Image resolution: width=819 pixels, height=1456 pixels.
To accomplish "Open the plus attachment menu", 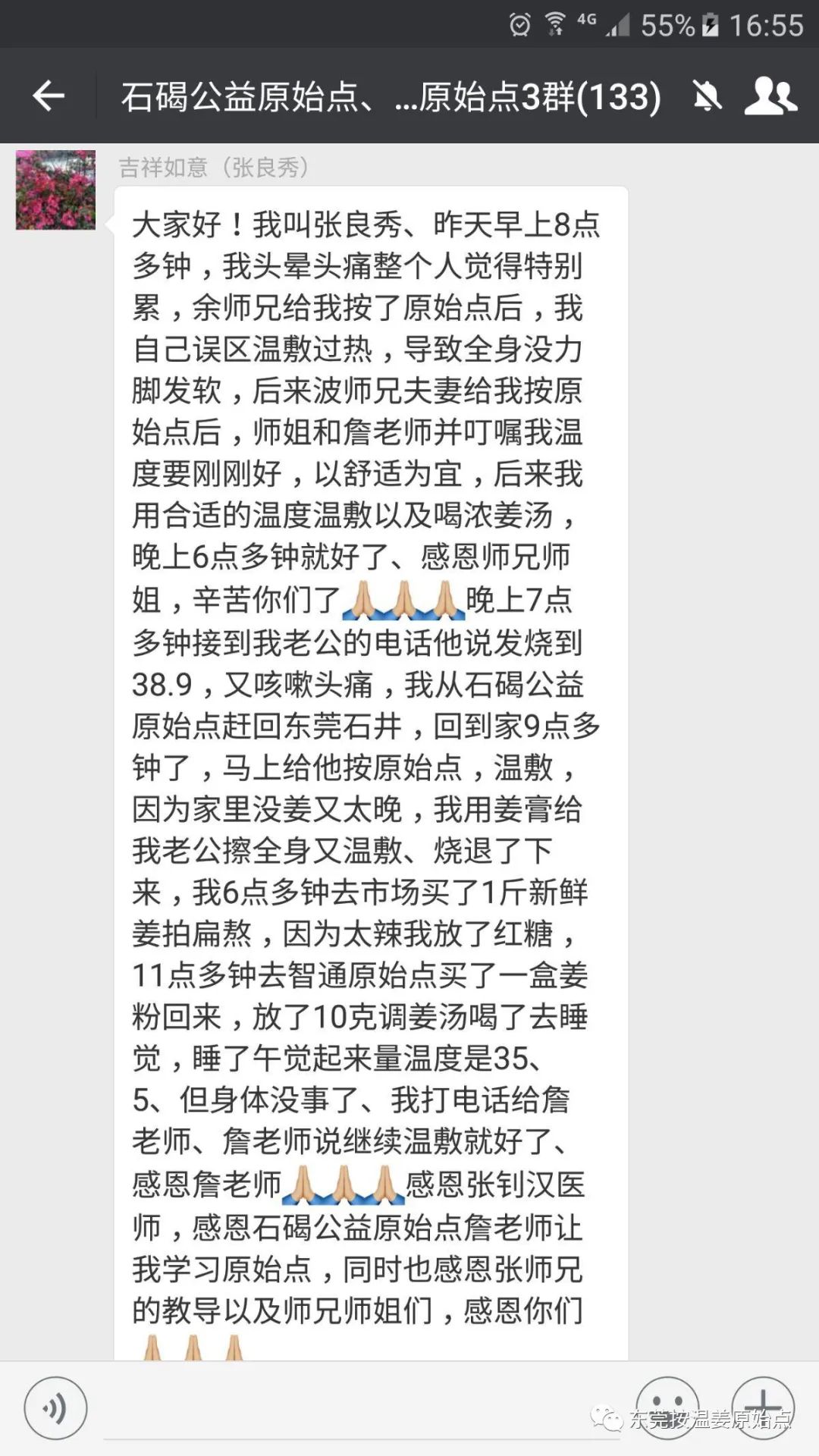I will coord(763,1407).
